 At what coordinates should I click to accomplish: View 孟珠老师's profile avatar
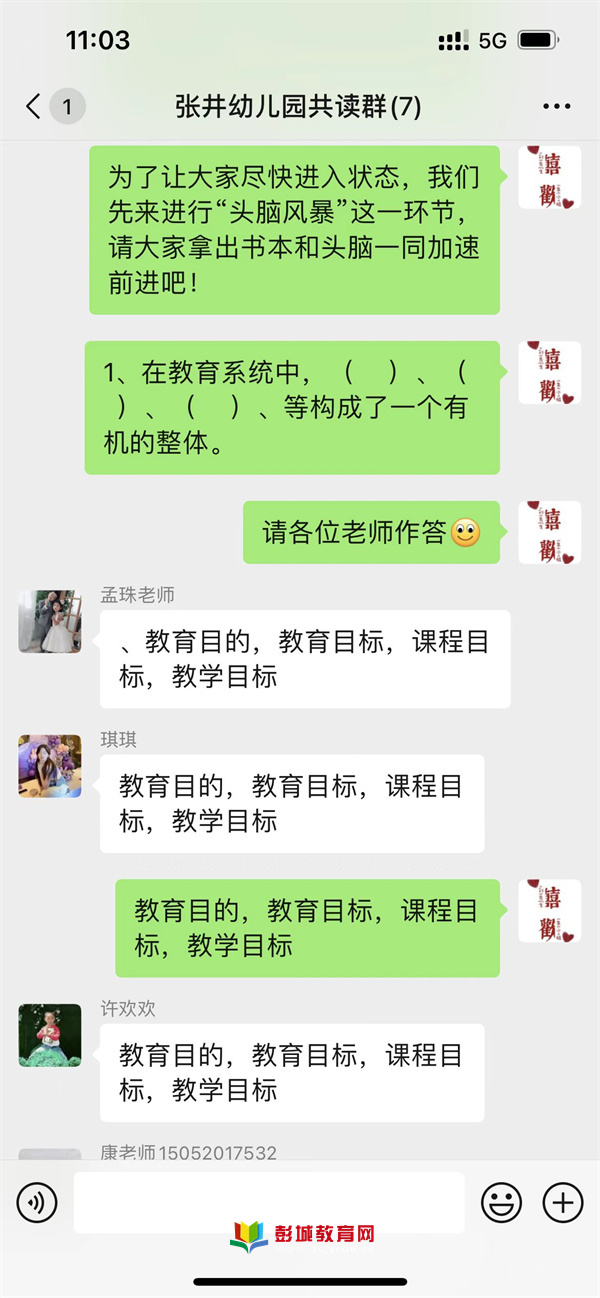[49, 622]
